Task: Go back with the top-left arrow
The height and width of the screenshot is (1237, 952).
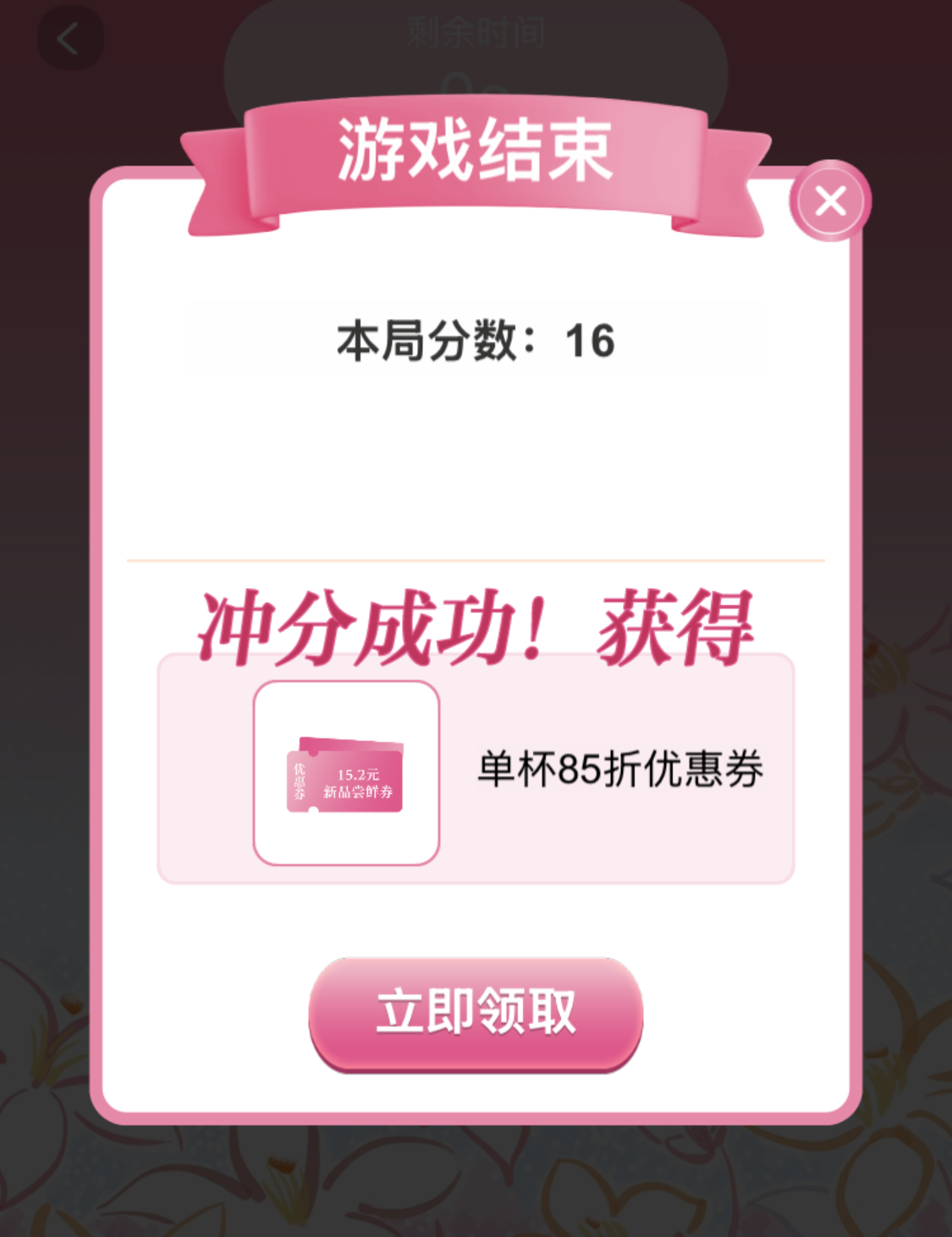Action: click(69, 39)
